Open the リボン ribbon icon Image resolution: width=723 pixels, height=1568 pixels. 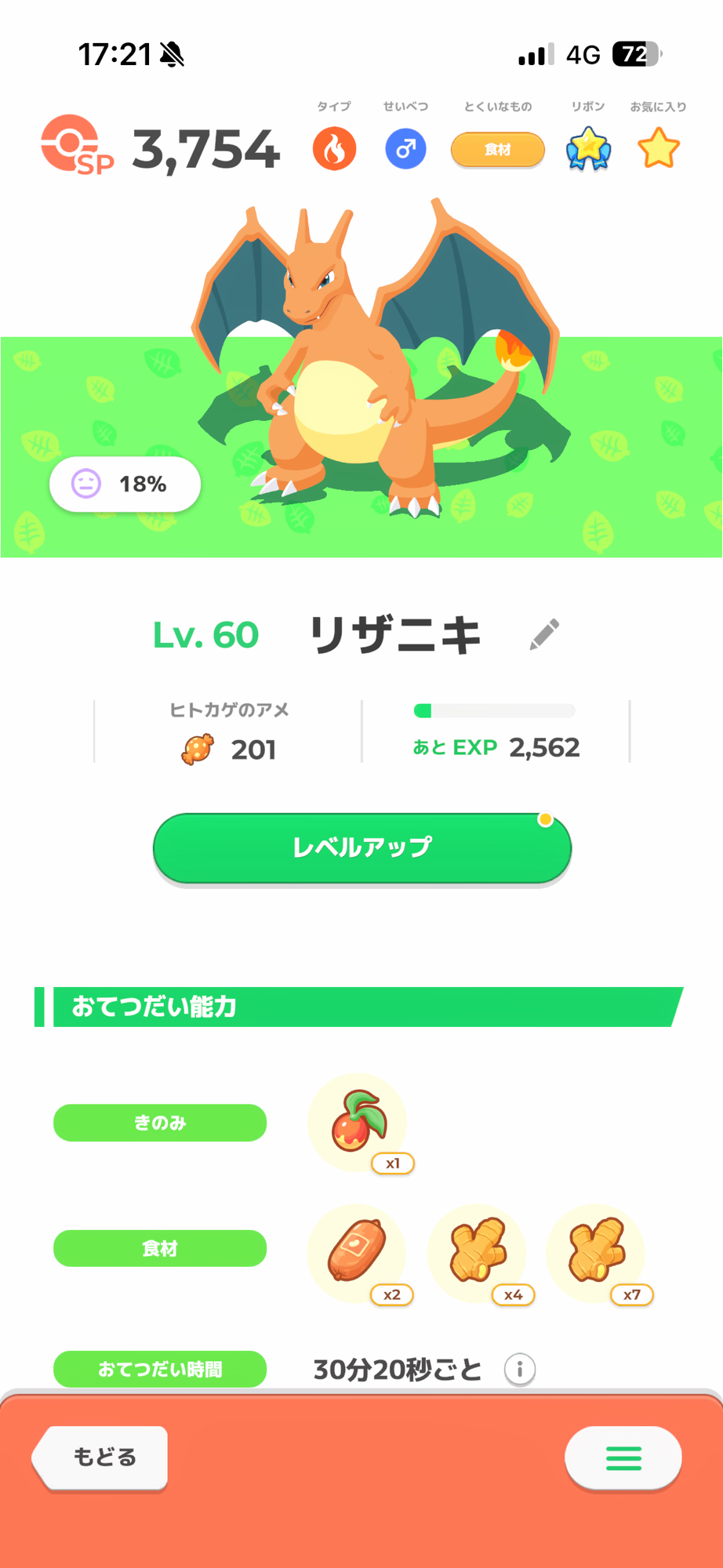588,149
